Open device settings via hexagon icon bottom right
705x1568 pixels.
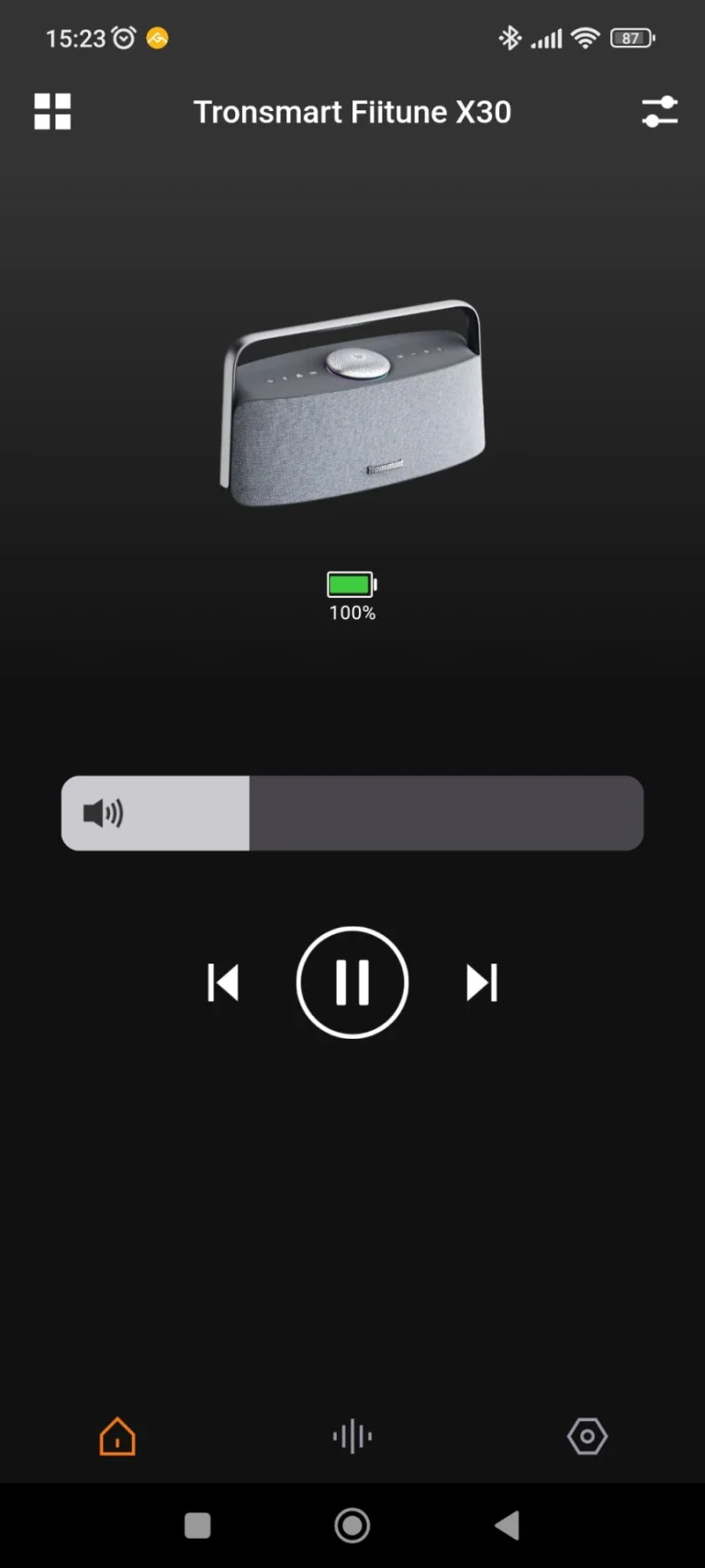pos(587,1435)
